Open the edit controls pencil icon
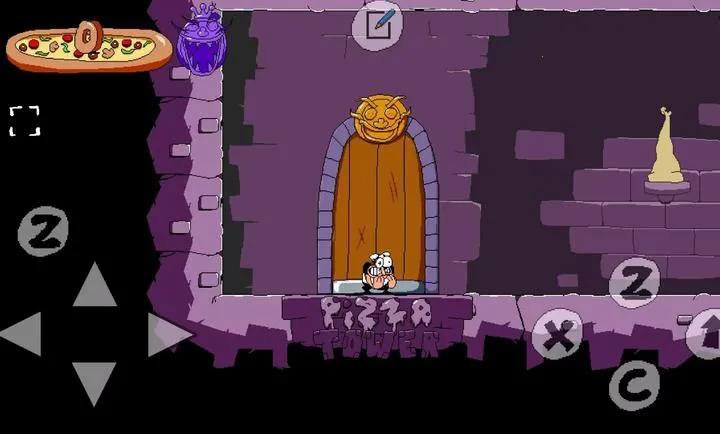This screenshot has width=720, height=434. 378,25
